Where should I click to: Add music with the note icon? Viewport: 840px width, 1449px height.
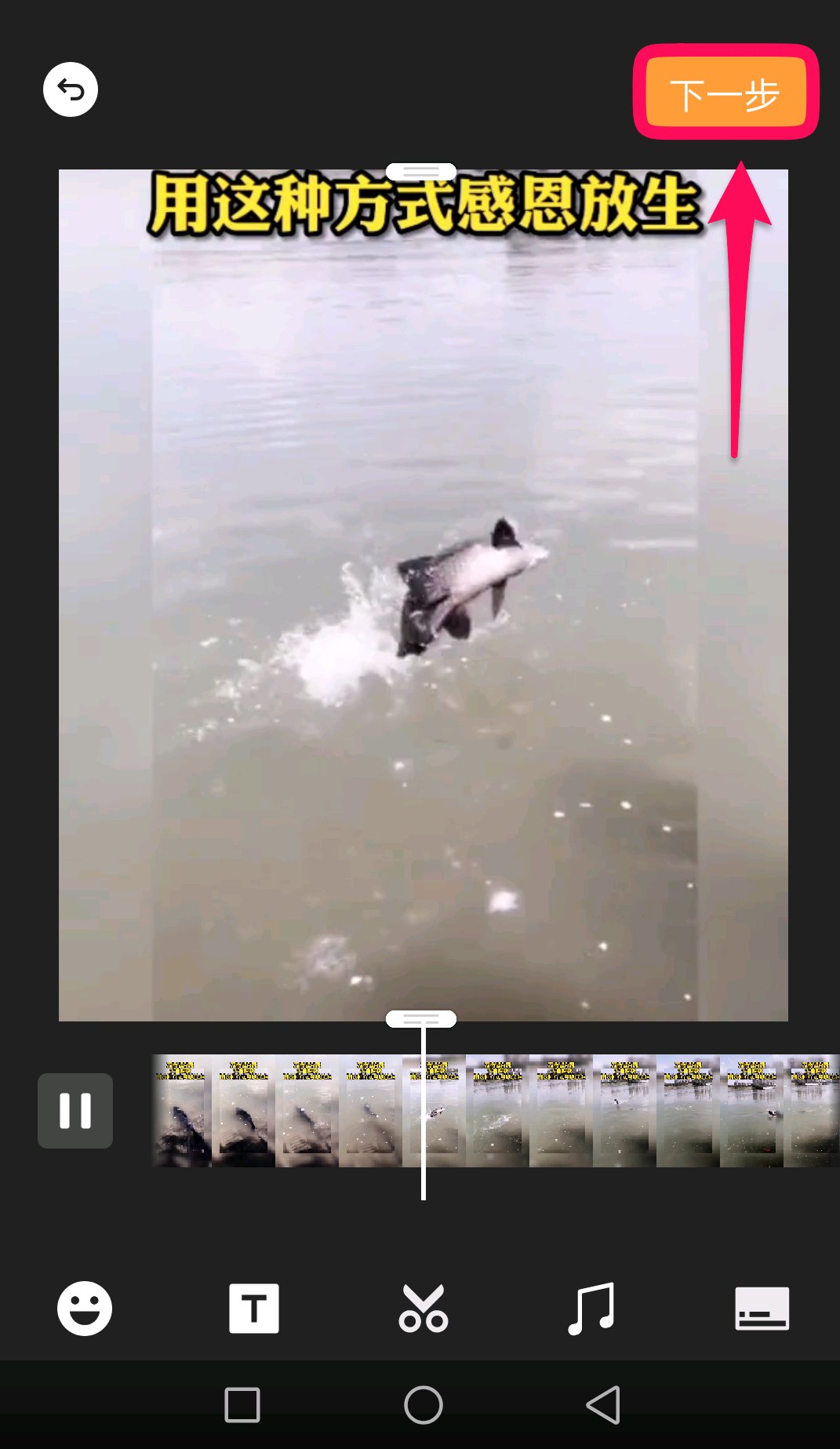(591, 1308)
